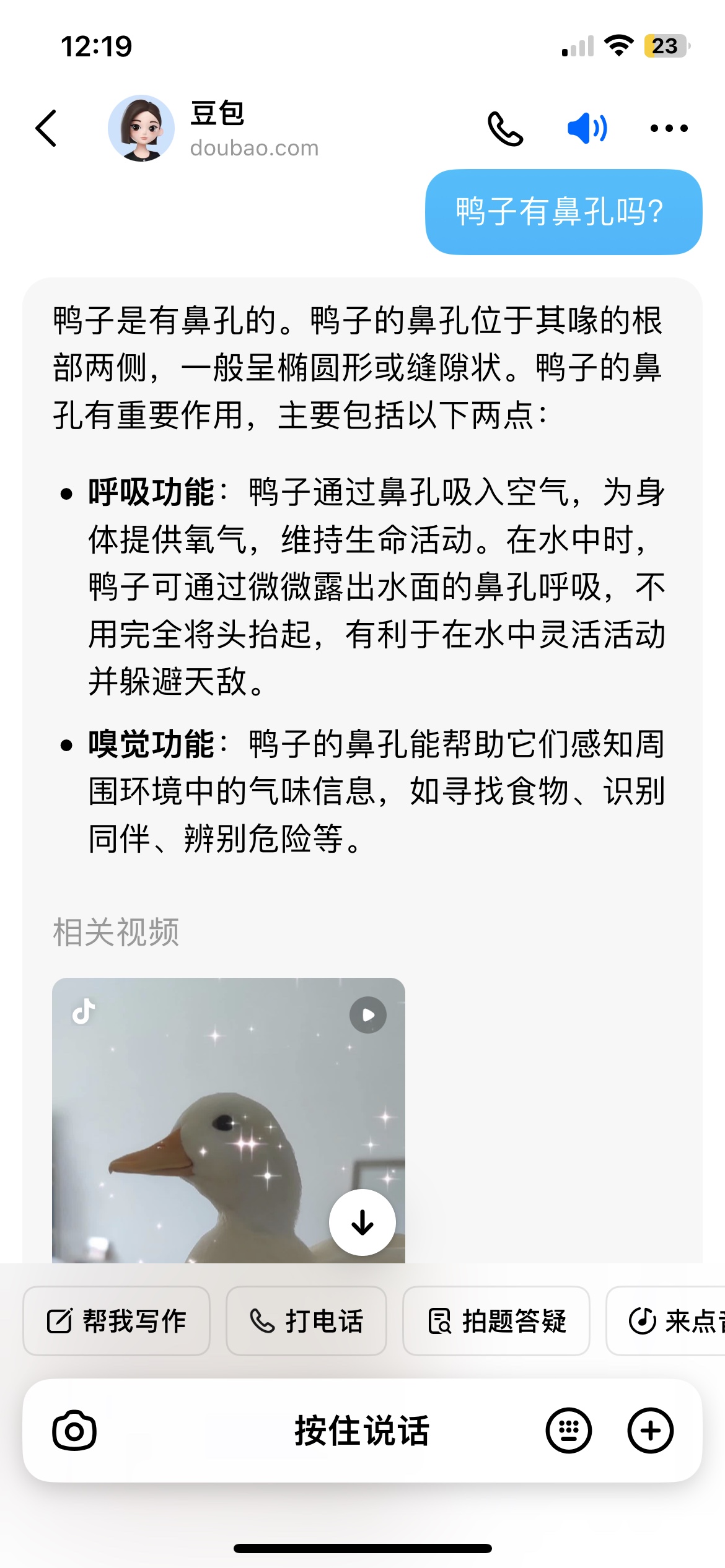Viewport: 725px width, 1568px height.
Task: Open Doubao's profile avatar
Action: (141, 128)
